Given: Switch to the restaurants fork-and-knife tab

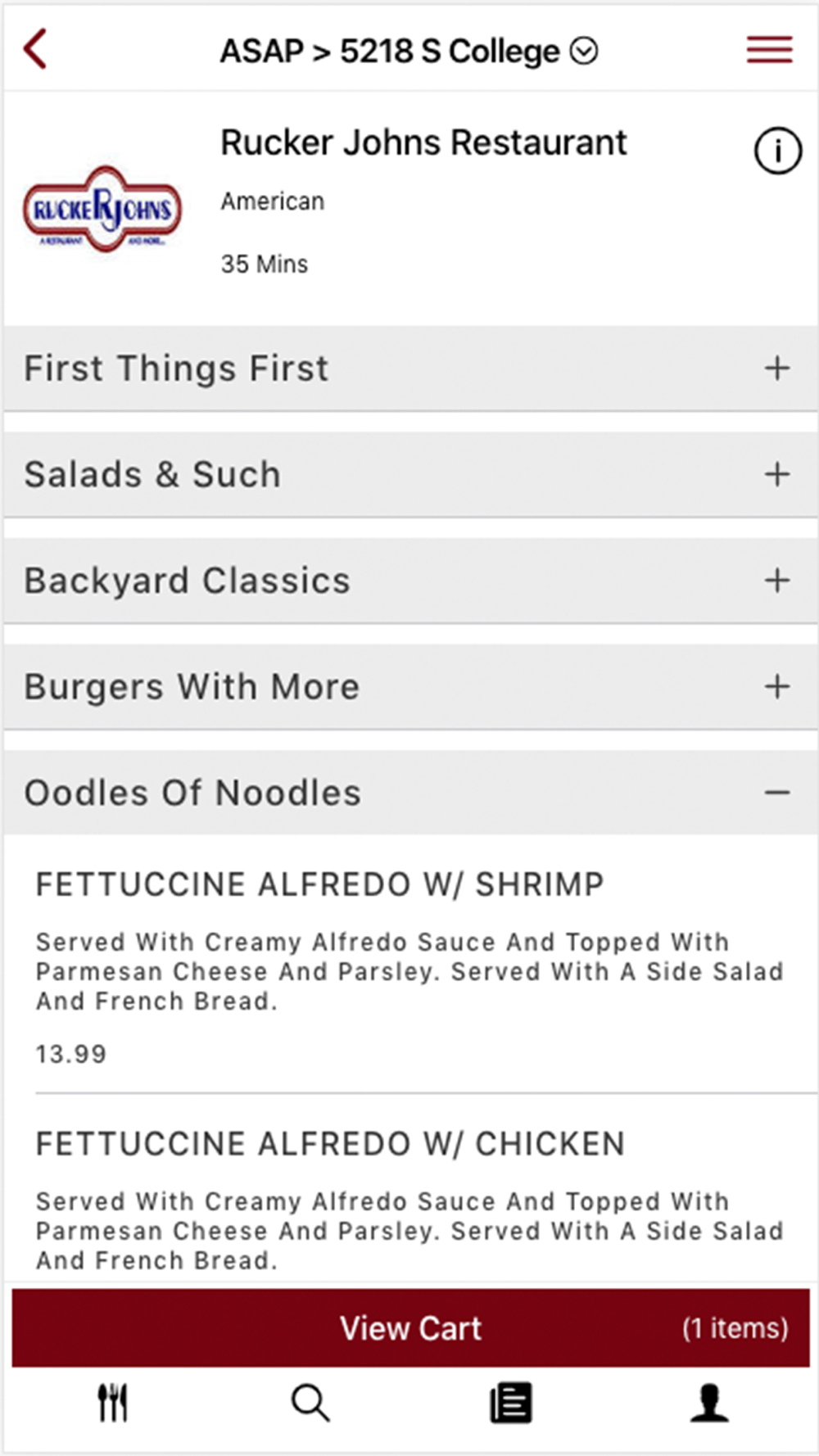Looking at the screenshot, I should point(112,1404).
